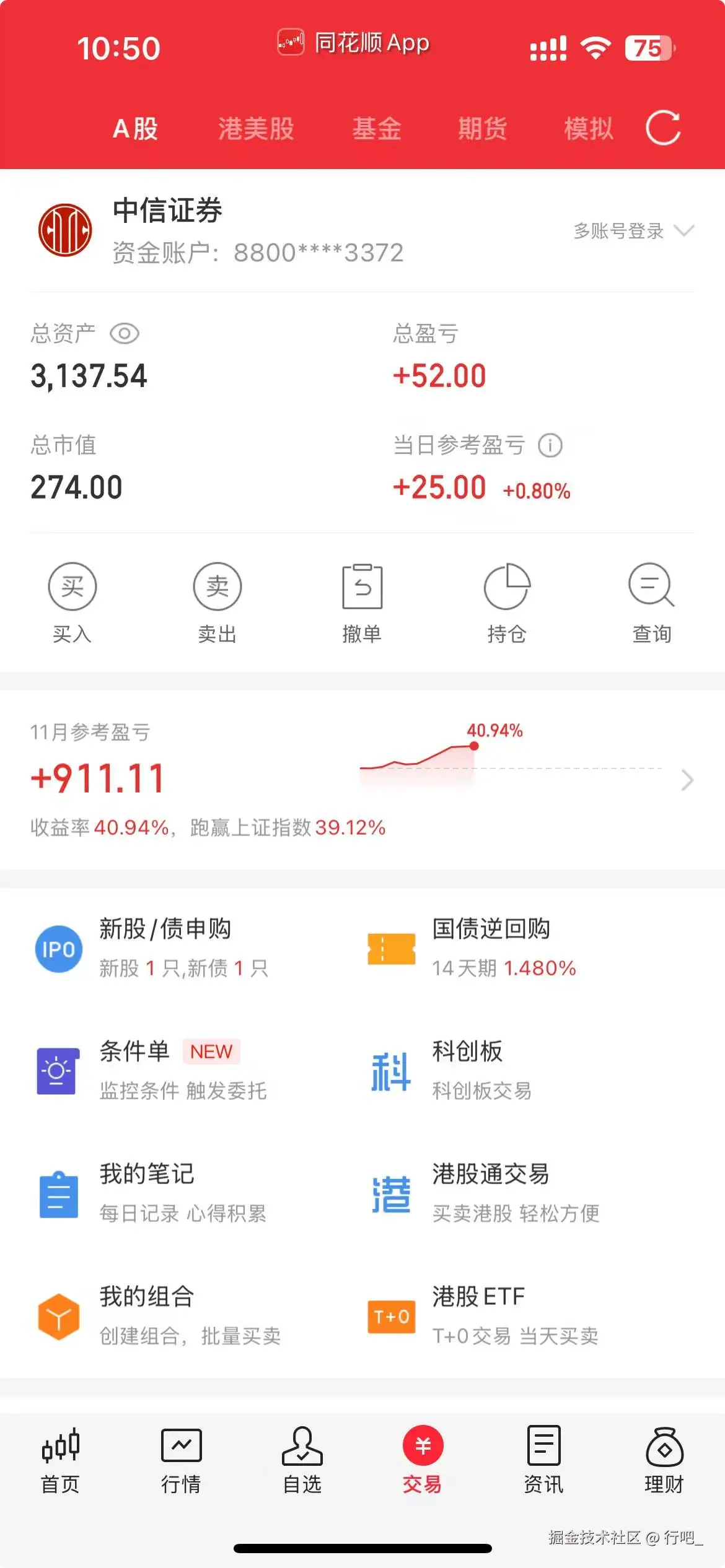Tap the 国债逆回购 ticket icon
This screenshot has width=725, height=1568.
pyautogui.click(x=391, y=949)
